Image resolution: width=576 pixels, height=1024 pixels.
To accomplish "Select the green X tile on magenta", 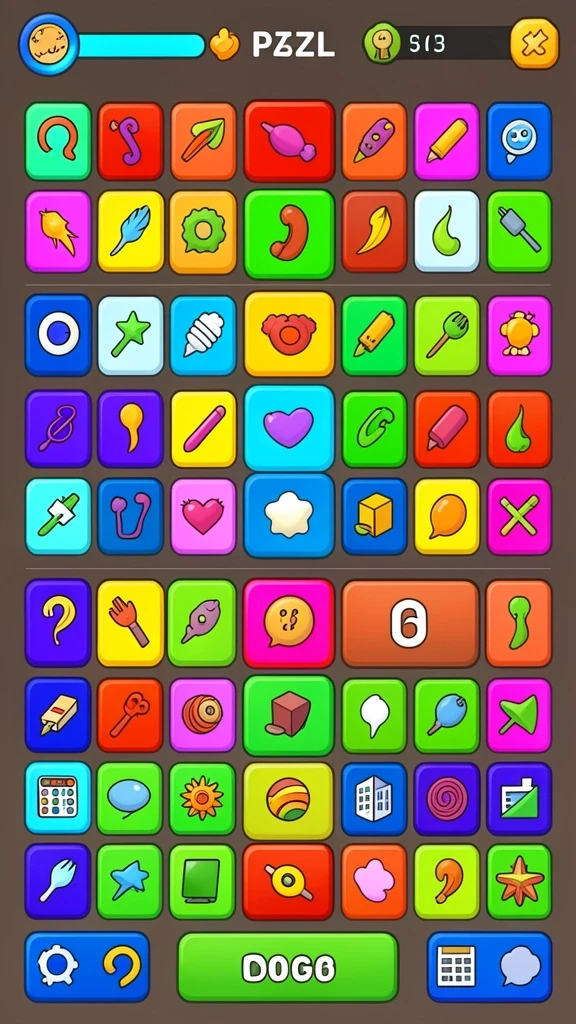I will [519, 516].
